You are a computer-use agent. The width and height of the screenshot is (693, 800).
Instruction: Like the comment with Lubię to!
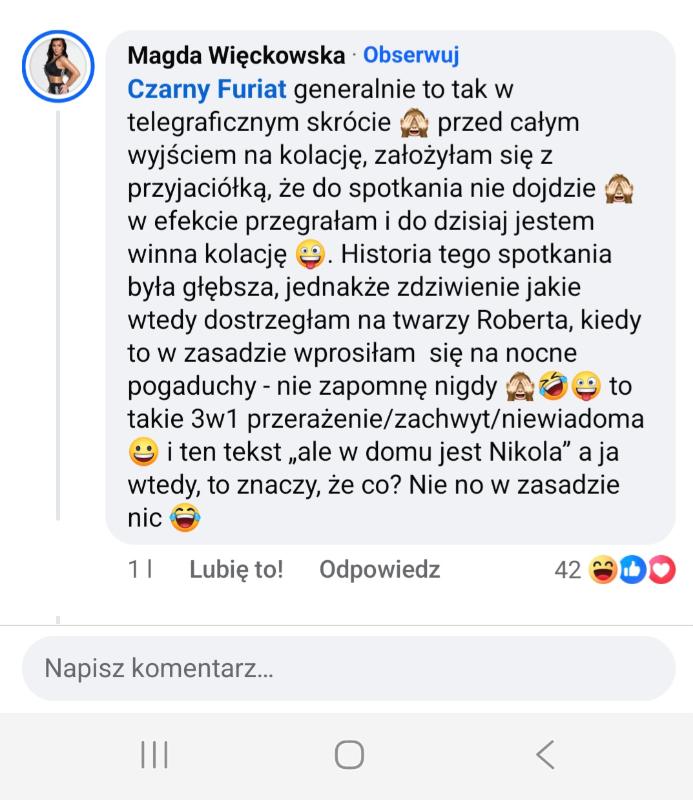coord(236,570)
